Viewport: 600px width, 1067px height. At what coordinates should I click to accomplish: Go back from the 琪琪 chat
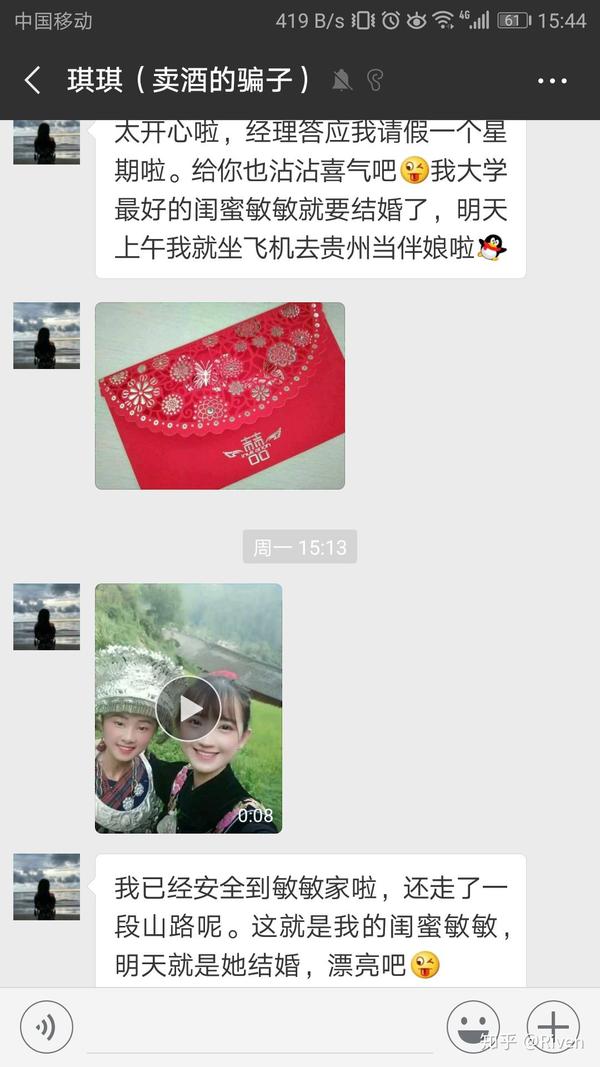click(32, 80)
